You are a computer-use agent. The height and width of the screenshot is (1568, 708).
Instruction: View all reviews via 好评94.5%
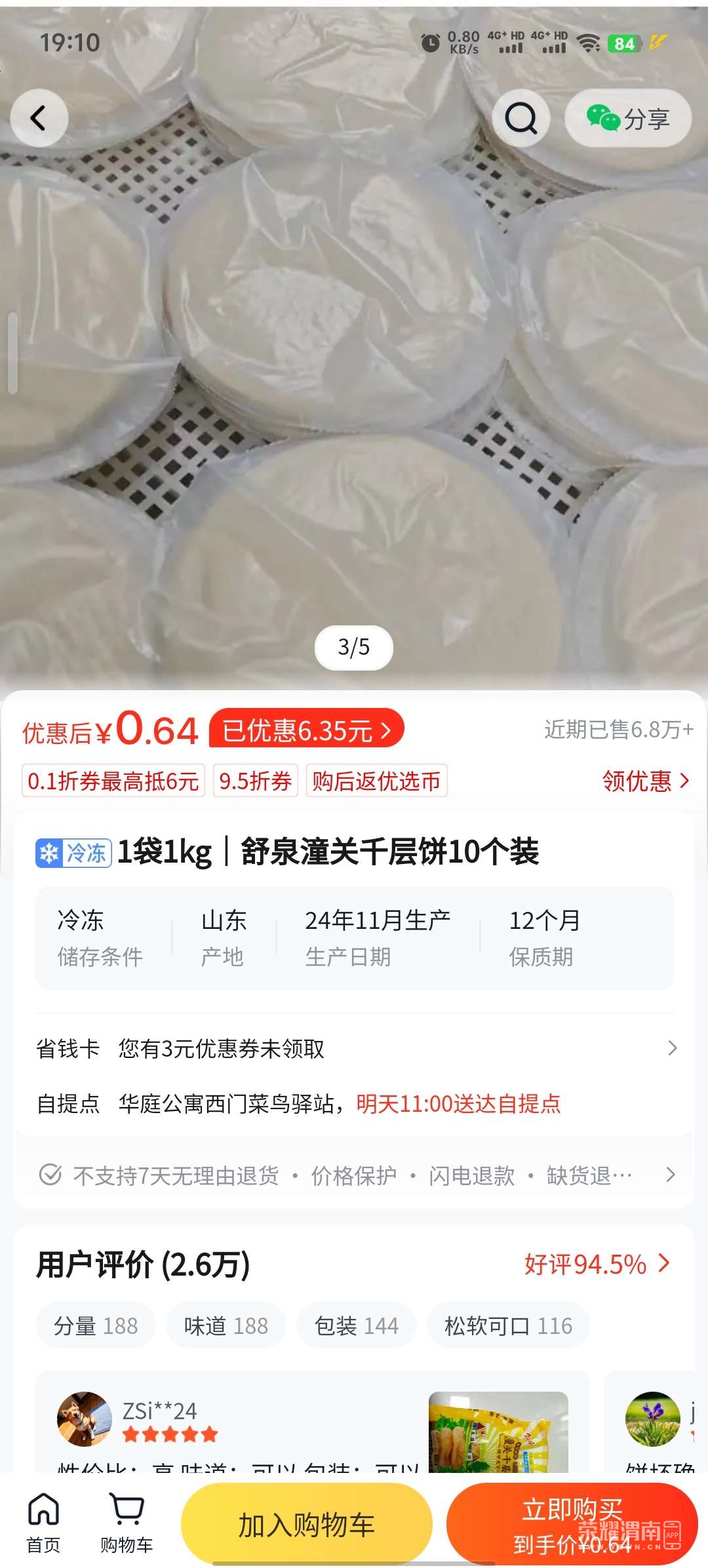[597, 1264]
